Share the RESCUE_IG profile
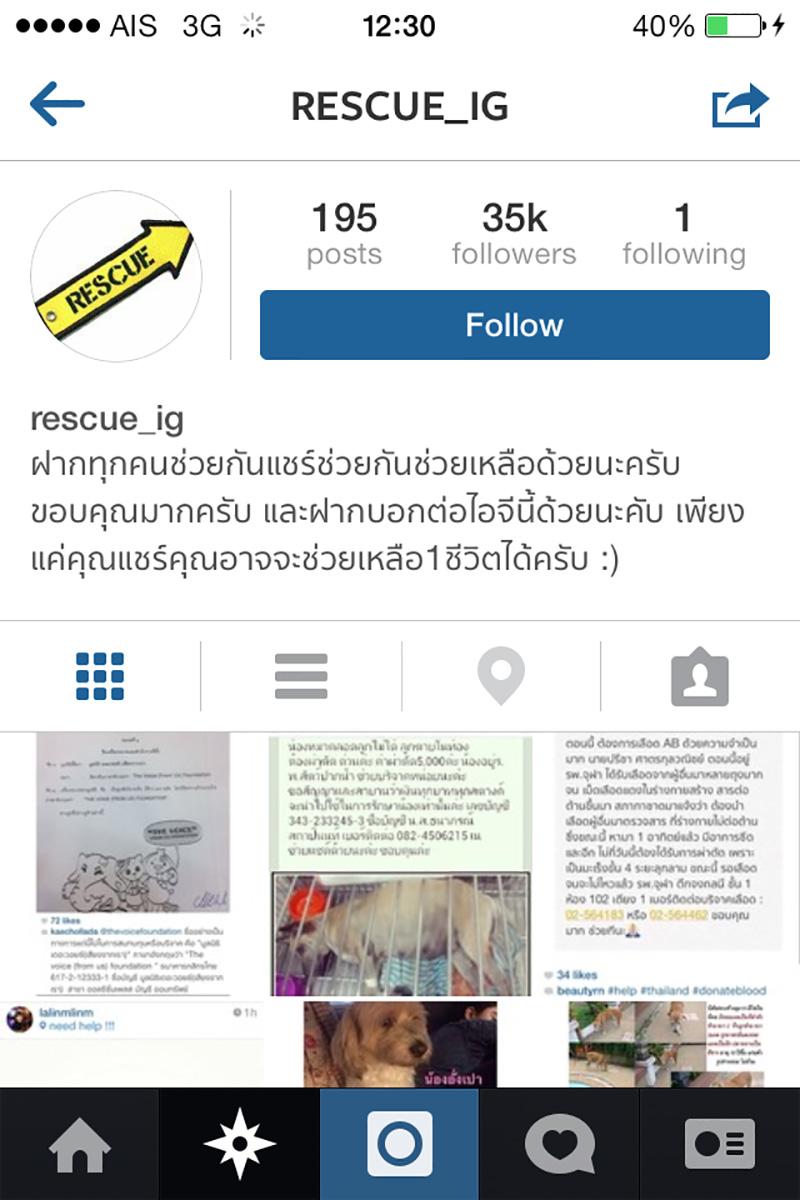This screenshot has width=800, height=1200. (739, 105)
